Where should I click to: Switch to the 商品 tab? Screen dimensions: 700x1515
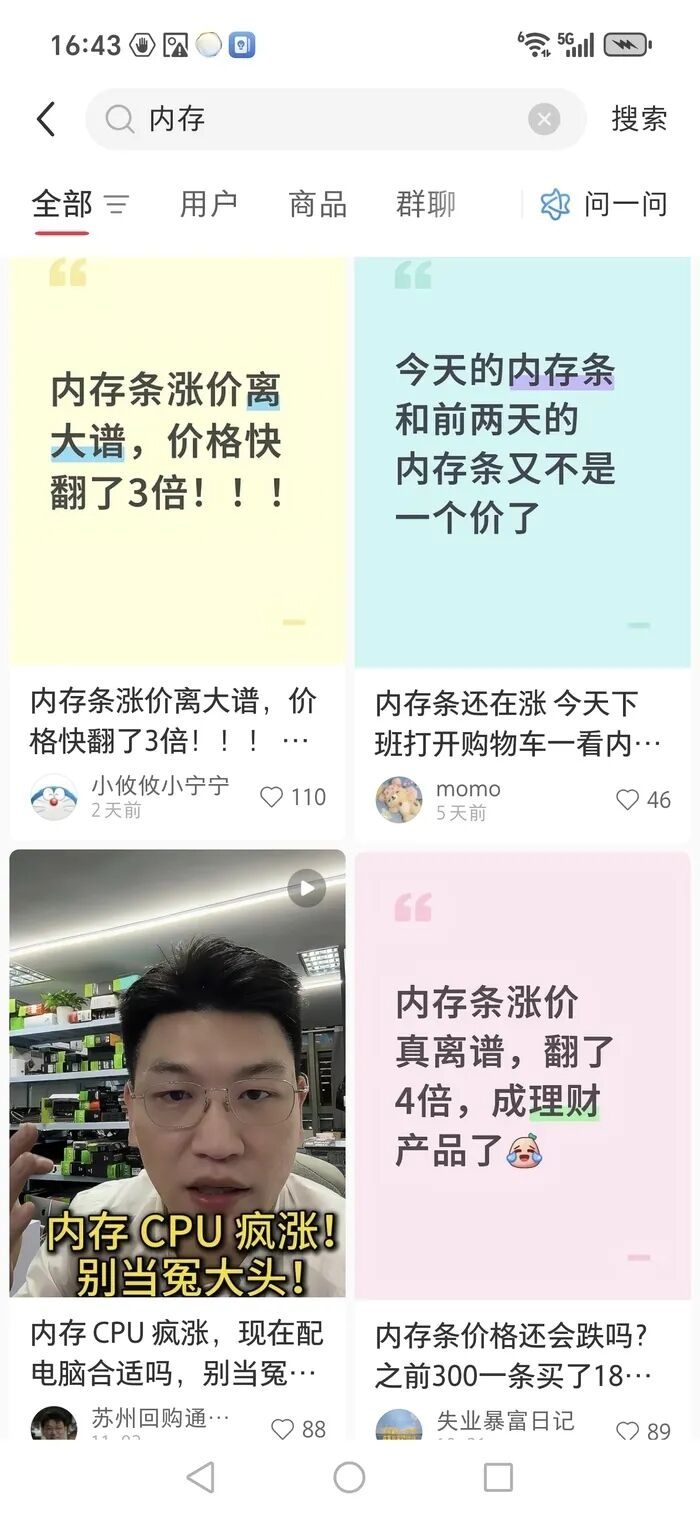coord(317,205)
